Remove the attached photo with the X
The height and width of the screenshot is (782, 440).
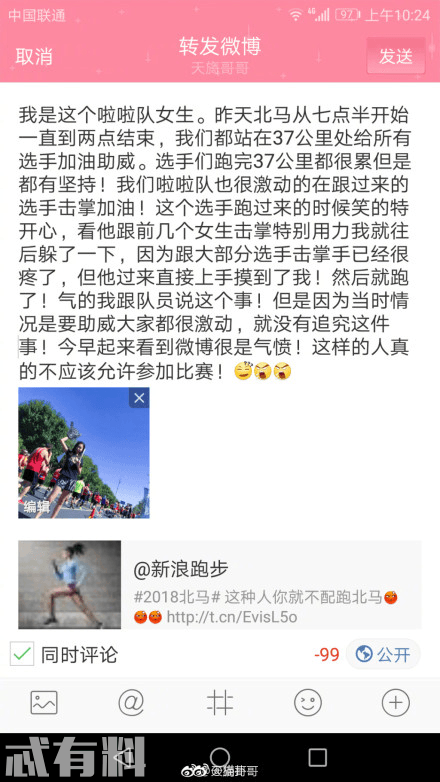[139, 398]
